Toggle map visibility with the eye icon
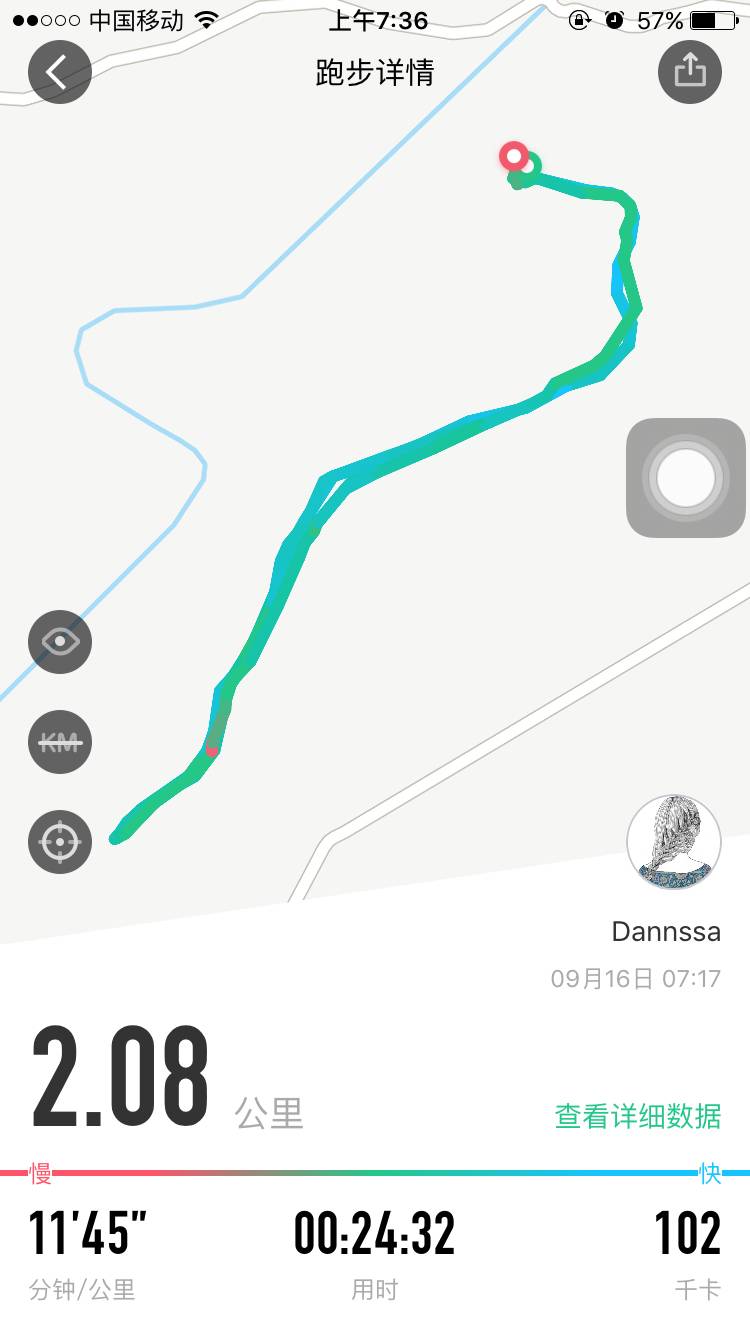 (x=60, y=640)
